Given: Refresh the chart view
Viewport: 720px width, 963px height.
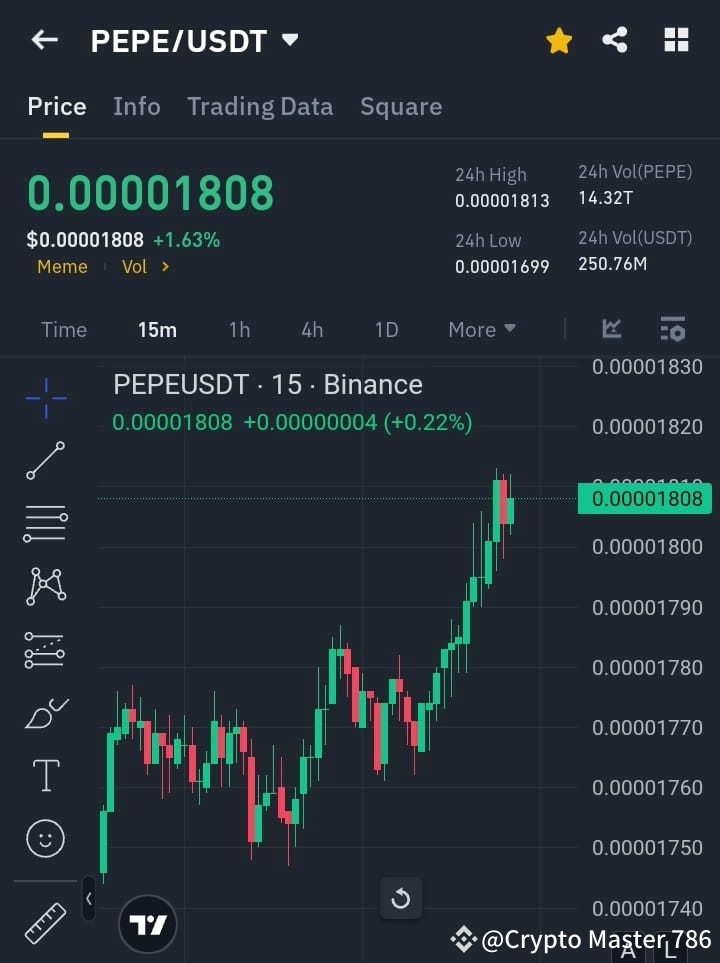Looking at the screenshot, I should (401, 899).
